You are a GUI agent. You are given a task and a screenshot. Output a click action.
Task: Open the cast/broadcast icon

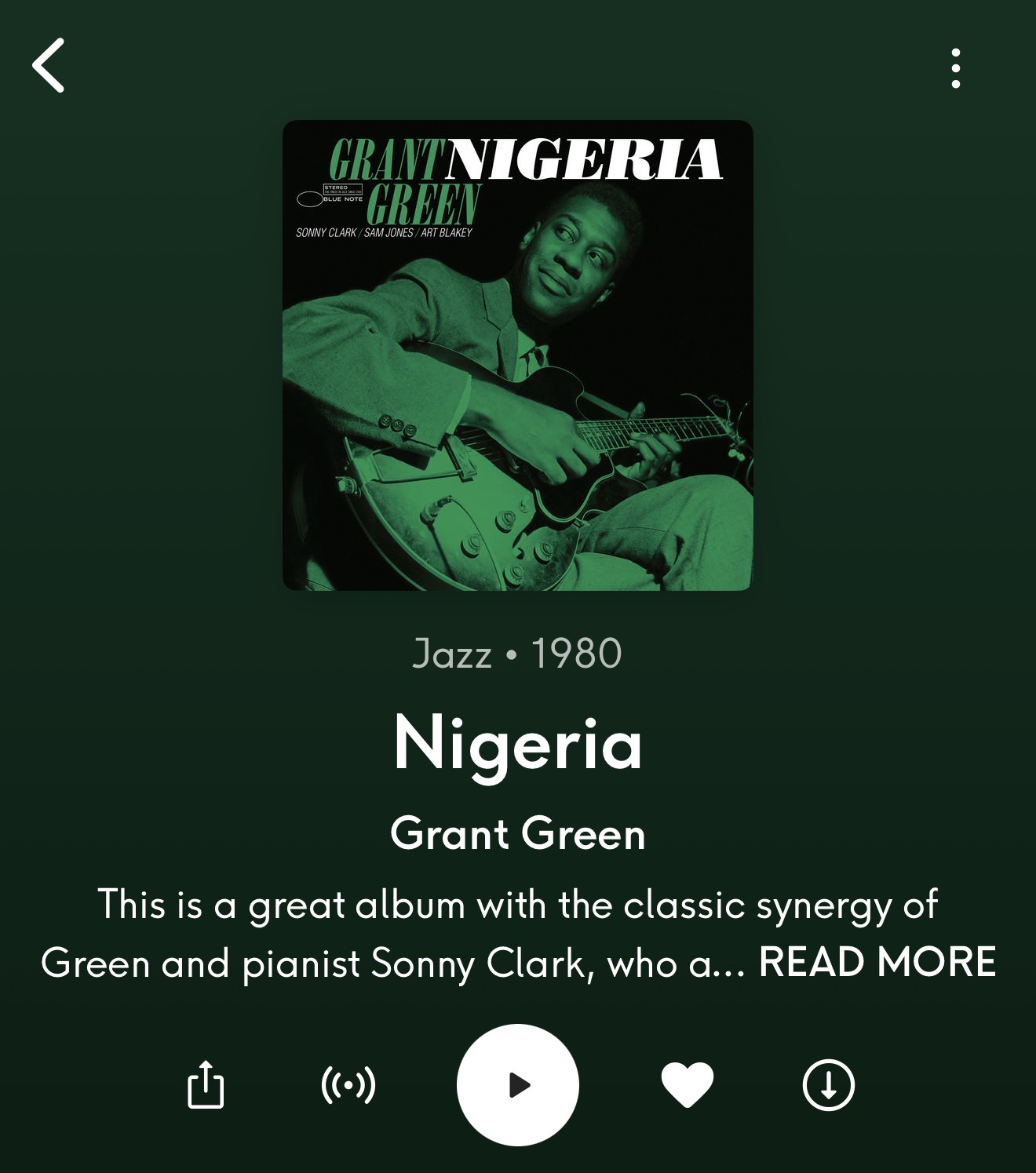pyautogui.click(x=348, y=1084)
